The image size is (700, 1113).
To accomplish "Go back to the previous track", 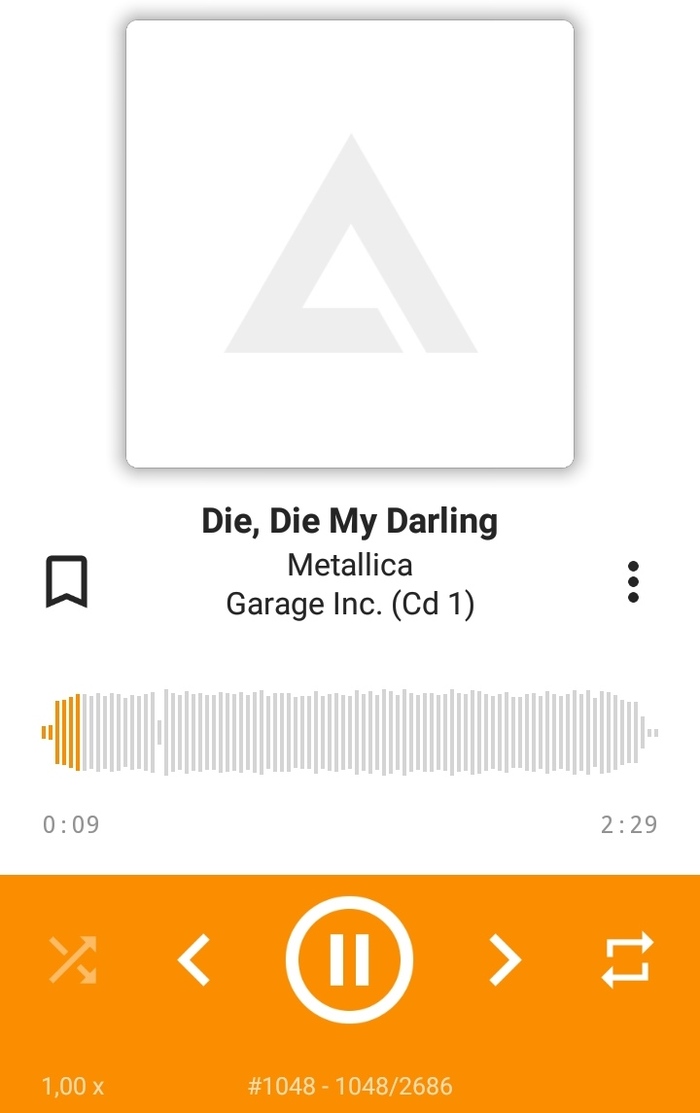I will [194, 960].
